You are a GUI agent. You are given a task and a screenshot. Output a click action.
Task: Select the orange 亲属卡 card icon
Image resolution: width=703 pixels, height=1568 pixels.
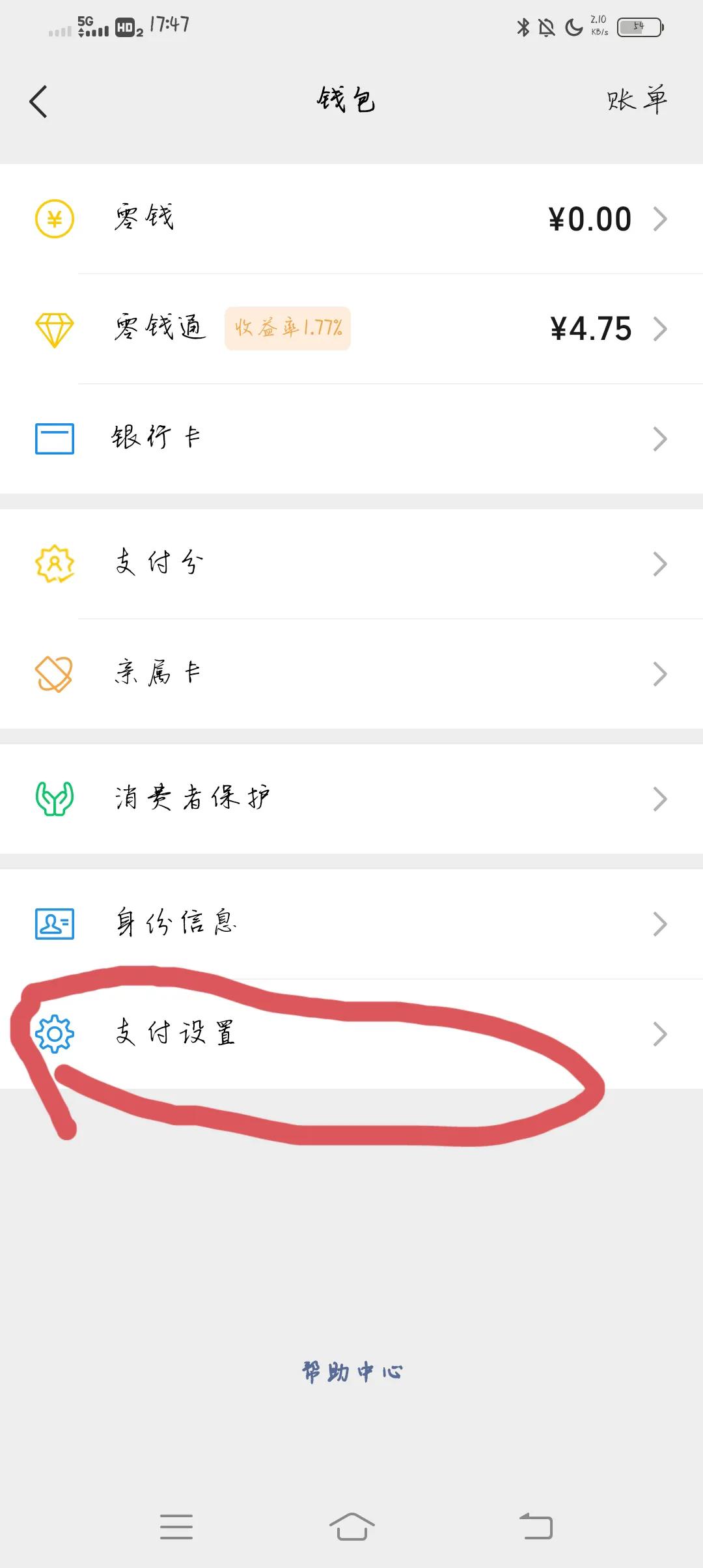pos(54,673)
